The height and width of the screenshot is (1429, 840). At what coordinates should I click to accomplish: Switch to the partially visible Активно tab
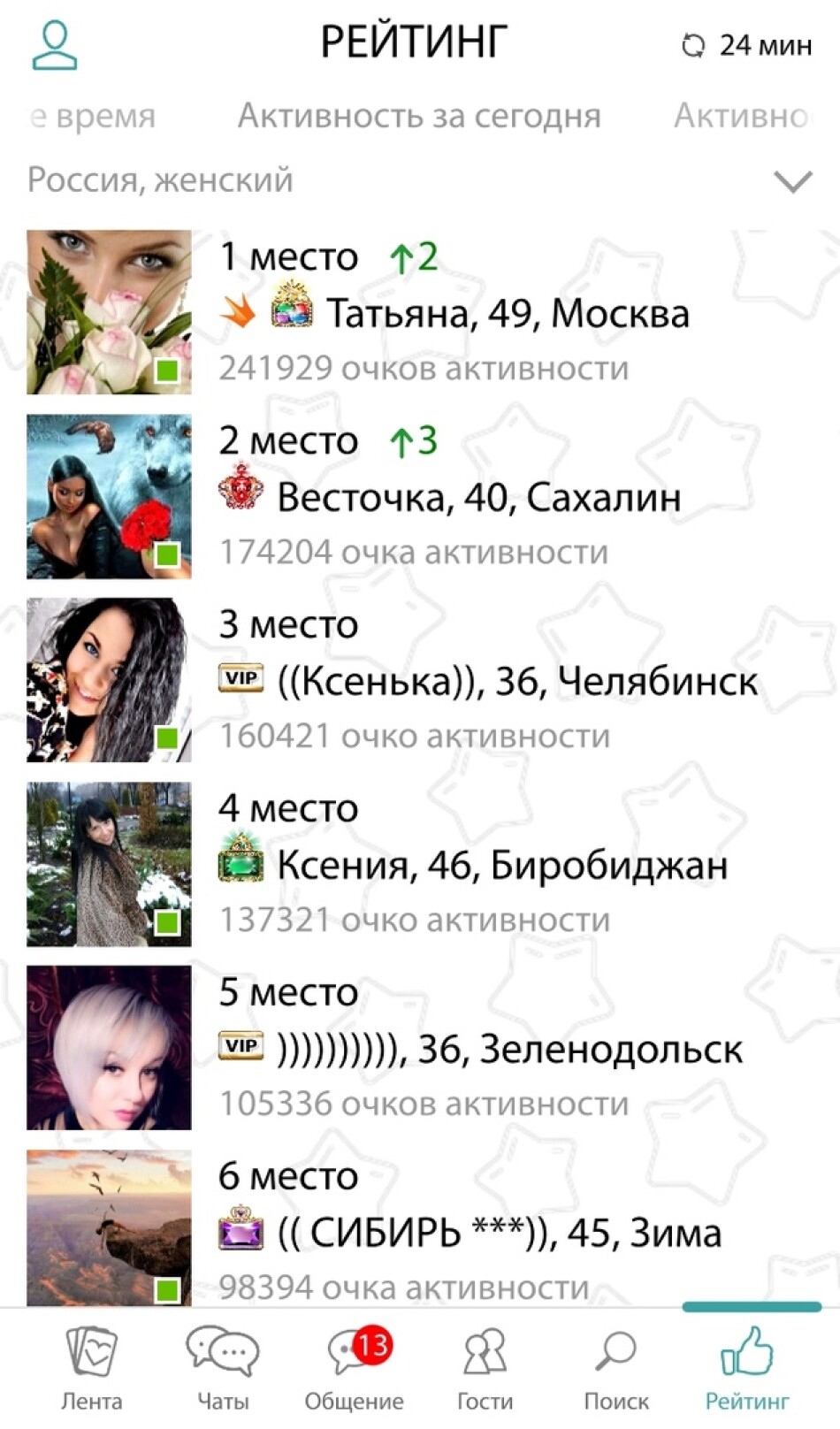pyautogui.click(x=741, y=116)
